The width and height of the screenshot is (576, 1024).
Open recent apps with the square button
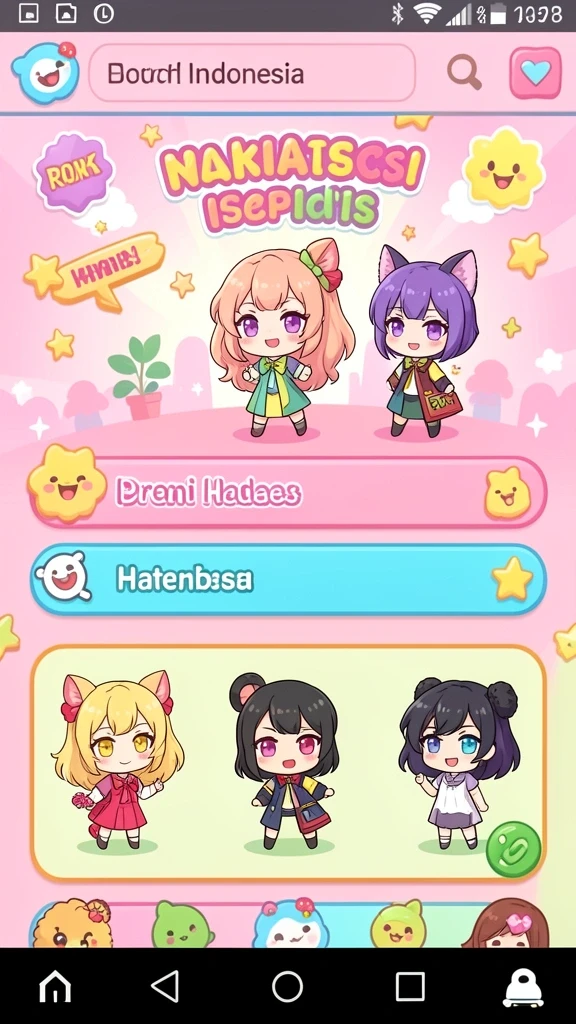411,986
